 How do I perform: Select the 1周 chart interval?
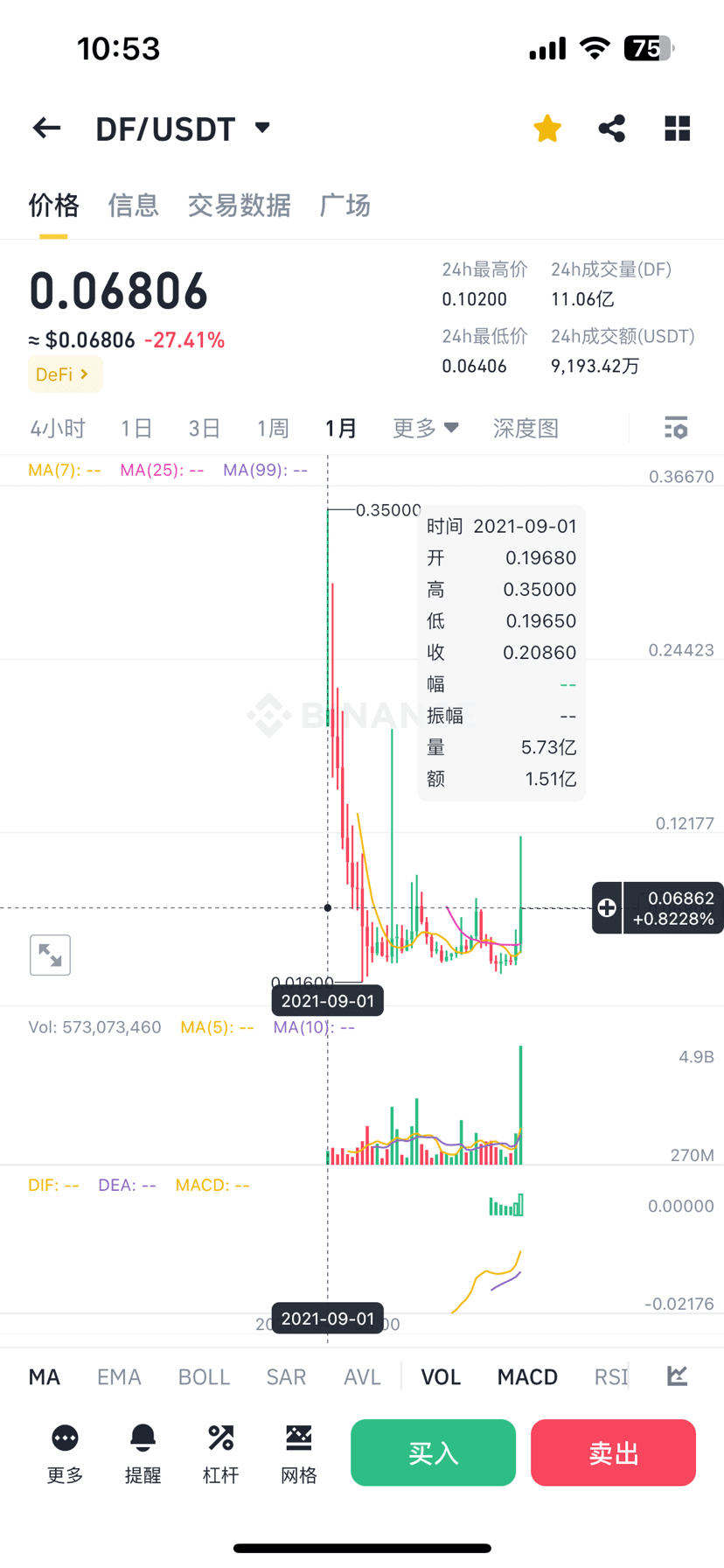[x=273, y=429]
